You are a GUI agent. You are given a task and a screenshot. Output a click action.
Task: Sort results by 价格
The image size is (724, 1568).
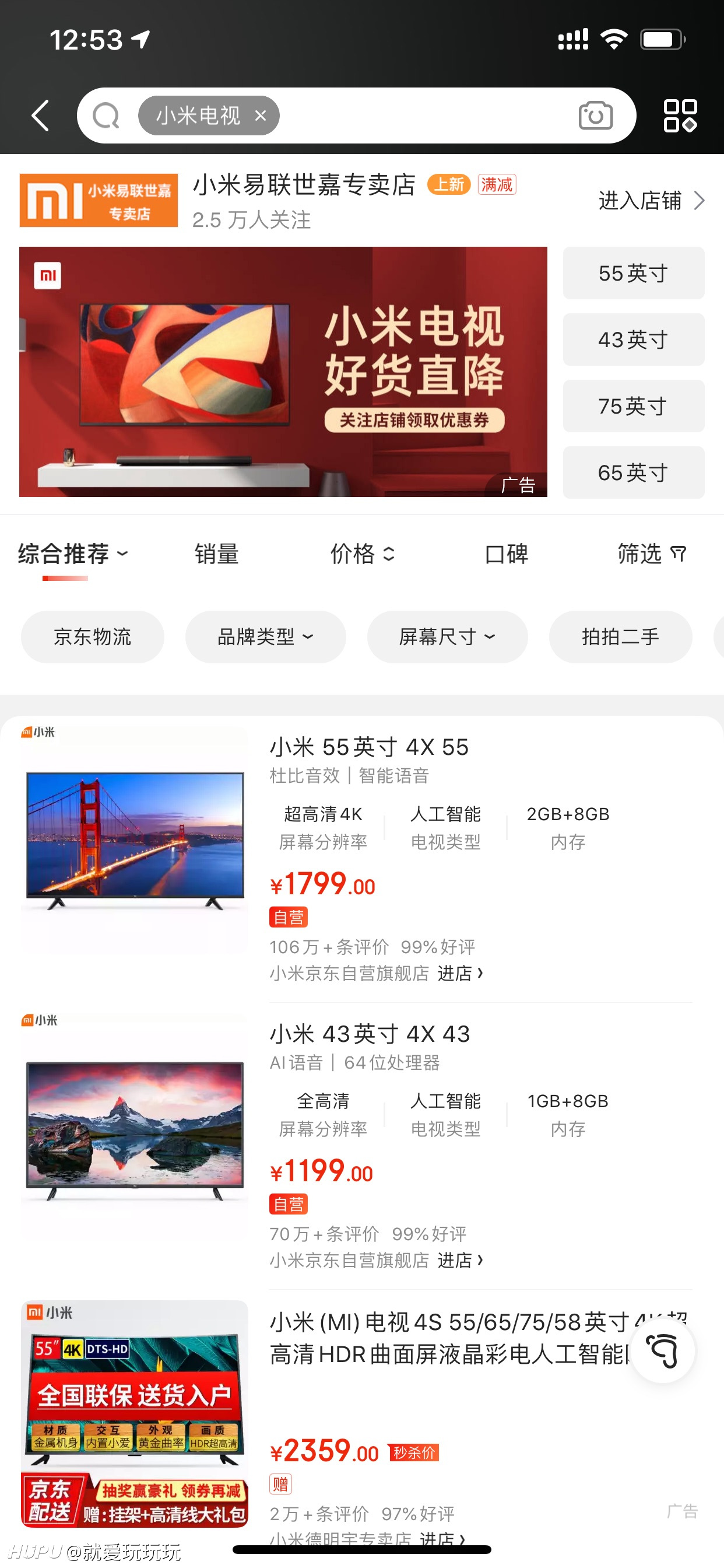pos(363,554)
